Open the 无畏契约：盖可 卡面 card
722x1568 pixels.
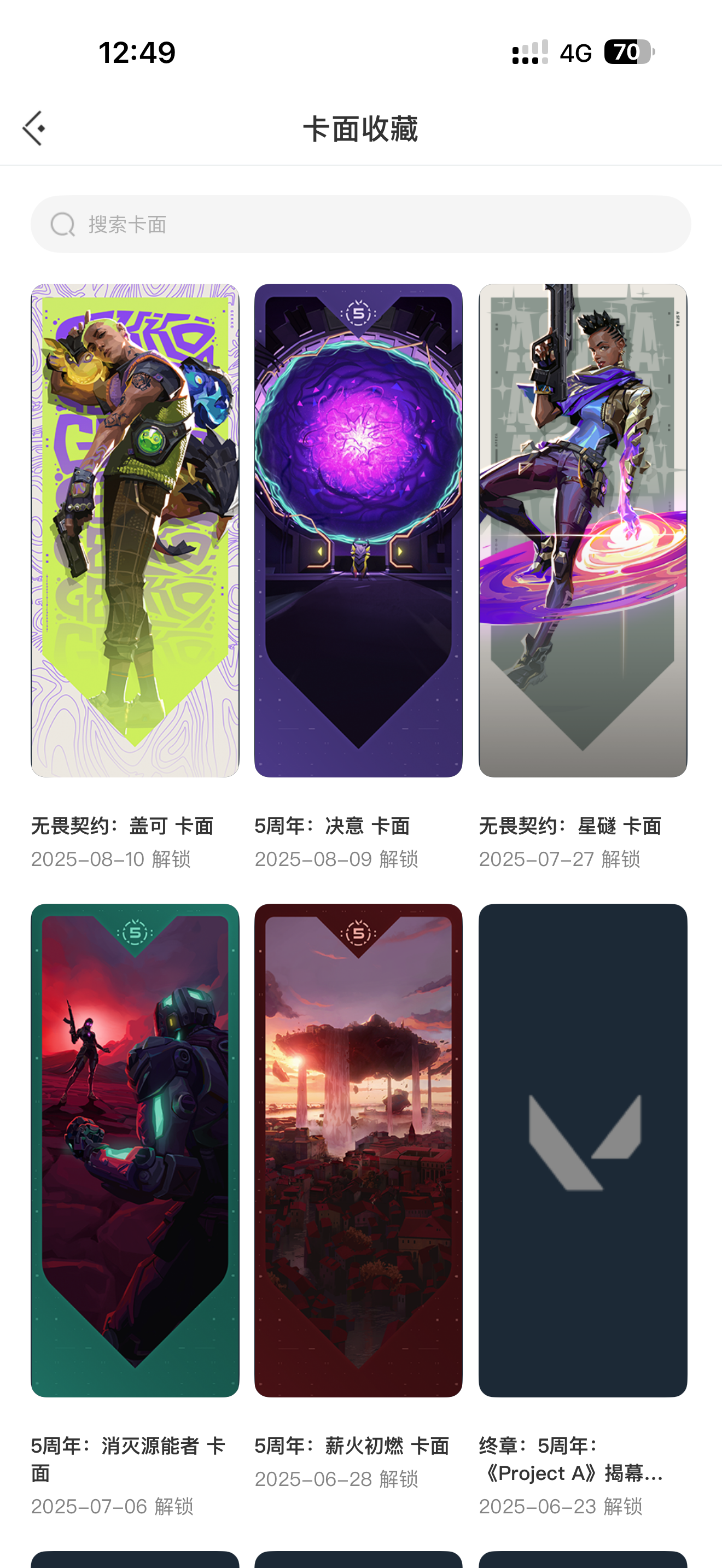(135, 530)
